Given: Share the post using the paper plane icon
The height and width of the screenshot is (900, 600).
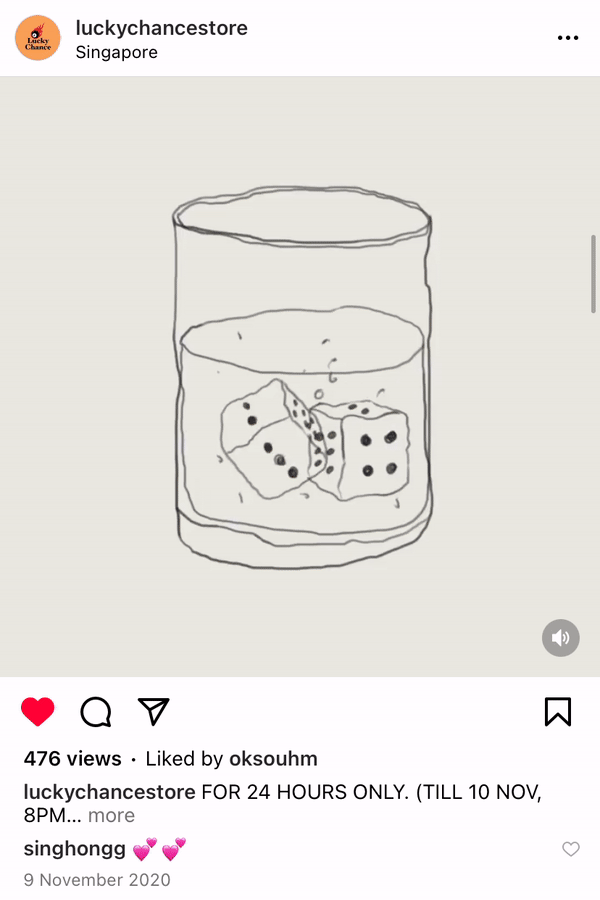Looking at the screenshot, I should (153, 711).
